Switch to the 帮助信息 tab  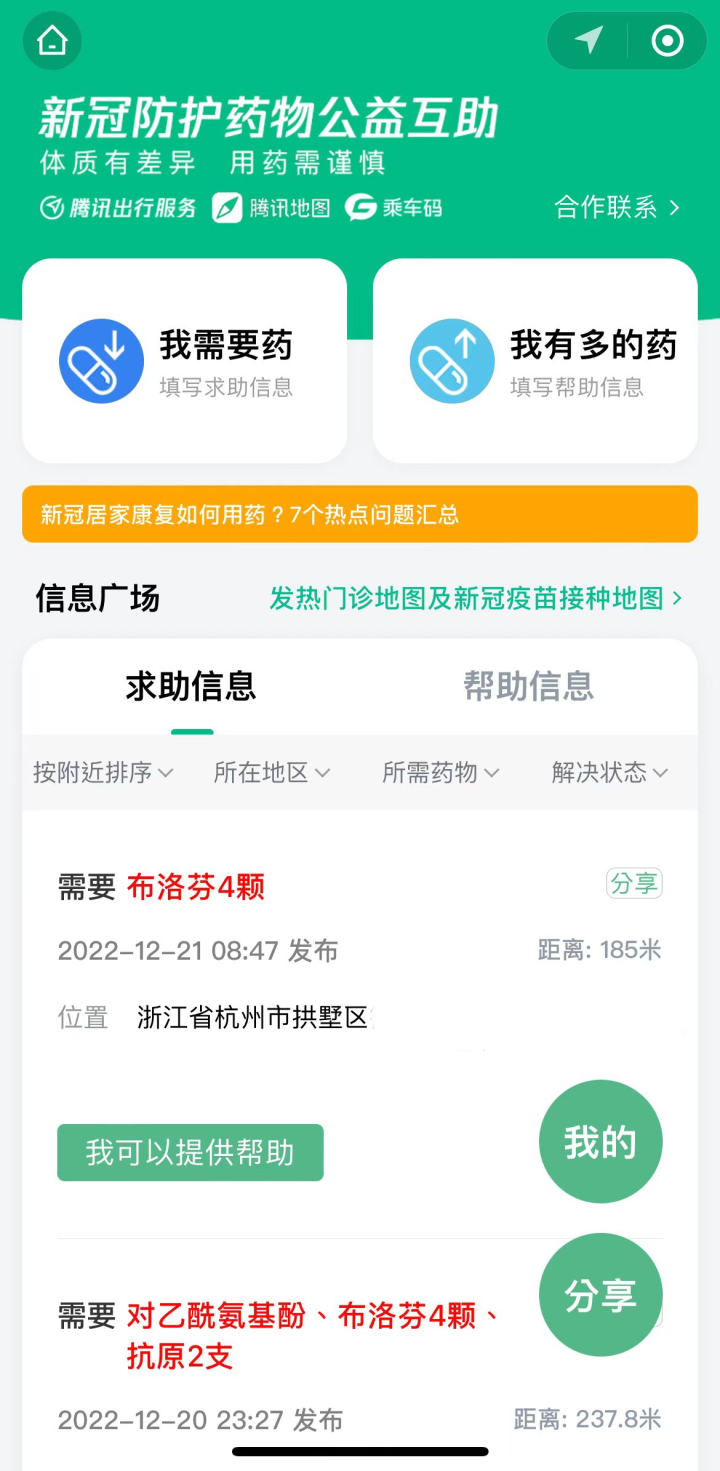coord(528,687)
